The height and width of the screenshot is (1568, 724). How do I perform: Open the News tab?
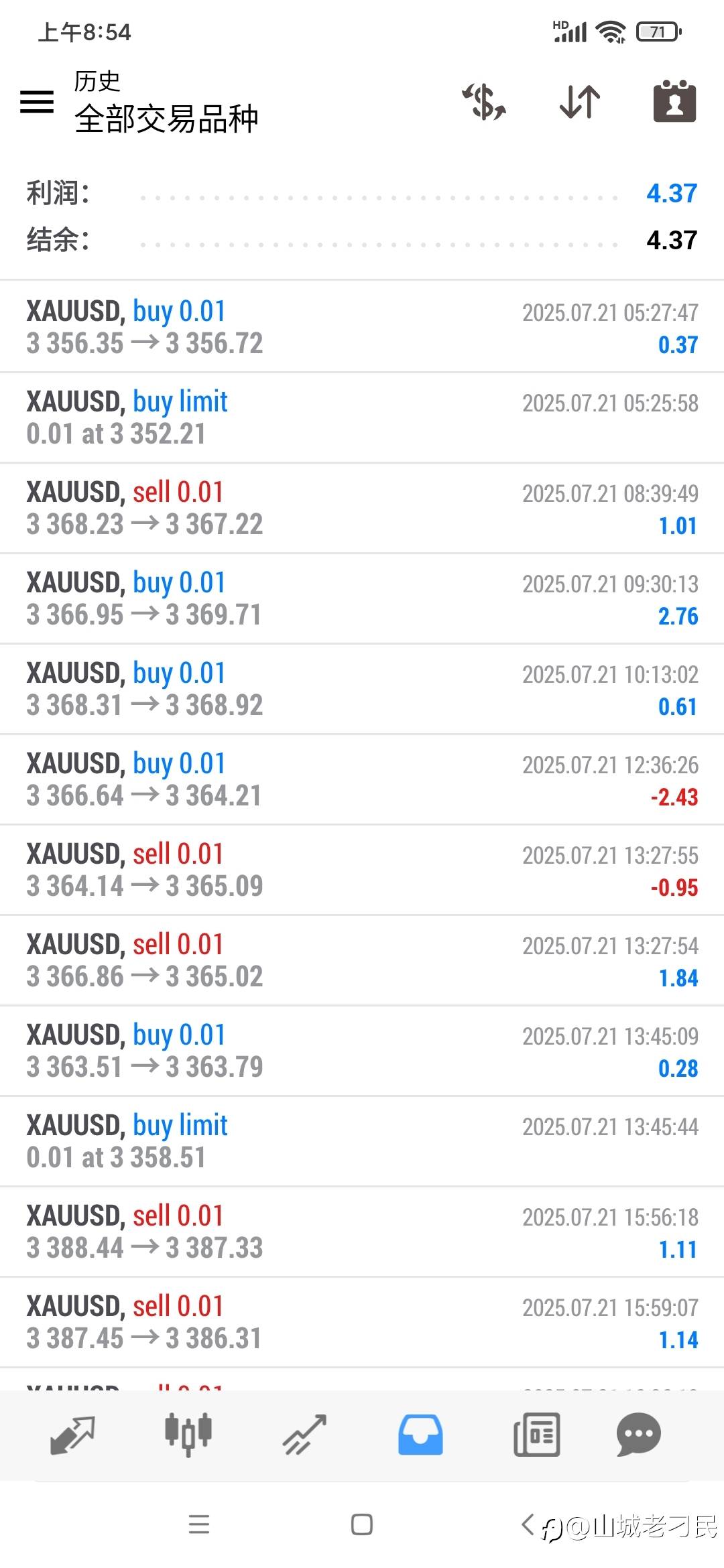tap(536, 1435)
